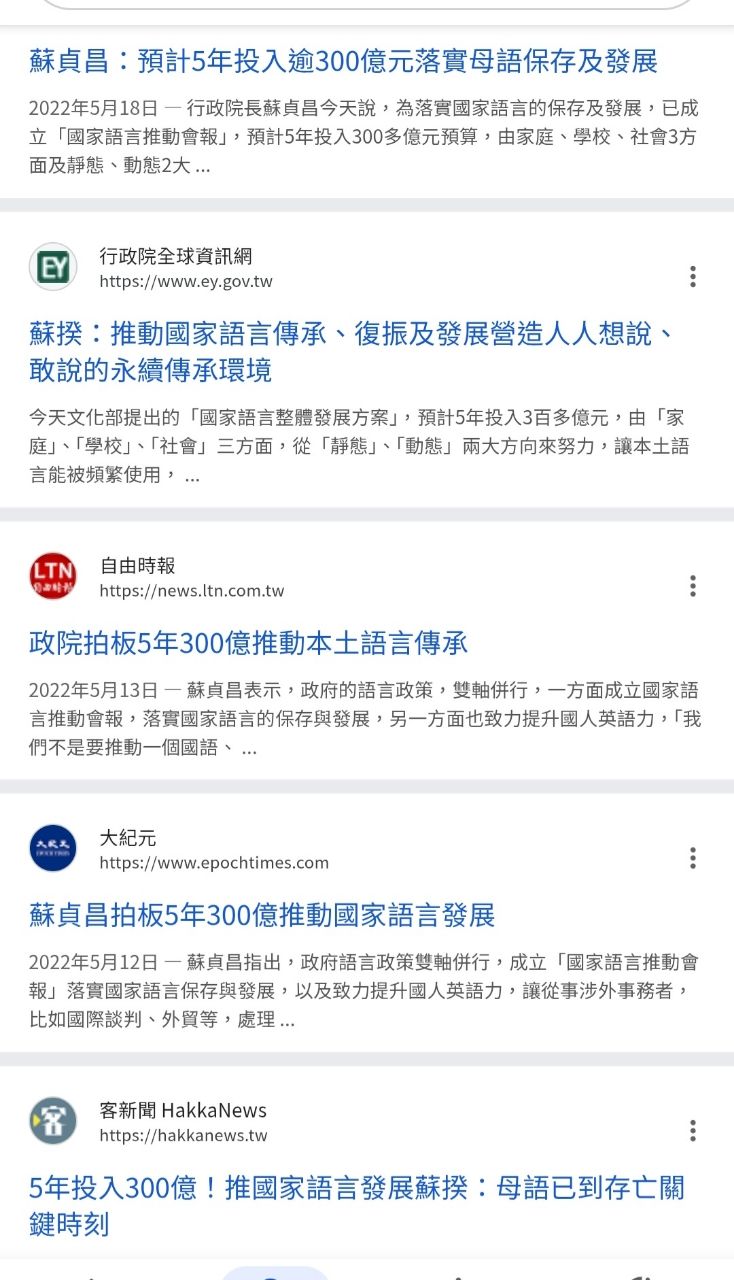Click the EY 行政院全球資訊網 site favicon
This screenshot has width=734, height=1280.
click(52, 267)
